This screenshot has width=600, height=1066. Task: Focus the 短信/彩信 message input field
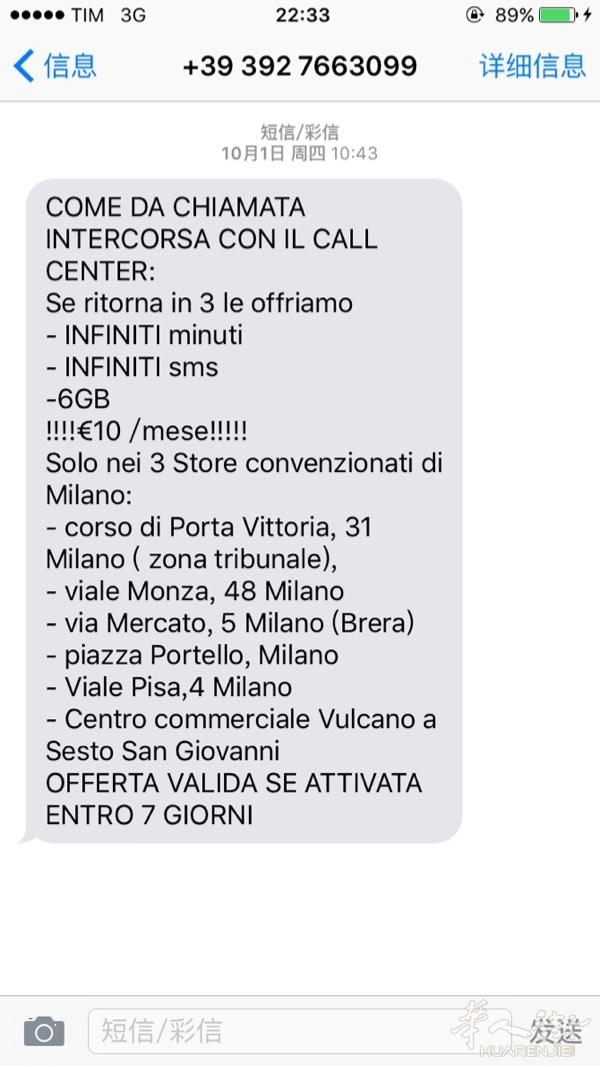click(300, 1030)
